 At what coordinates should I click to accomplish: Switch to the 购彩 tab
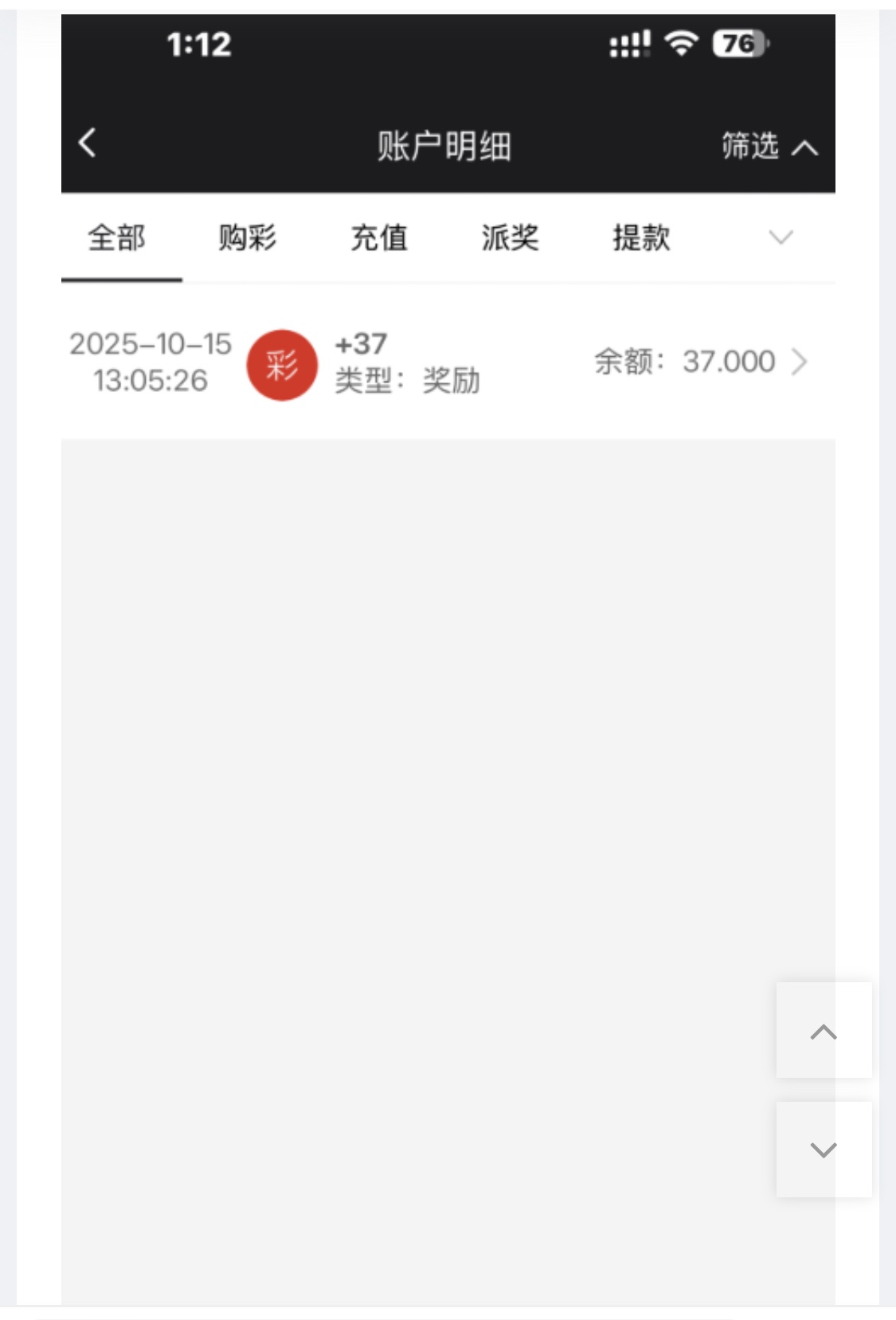[x=248, y=238]
